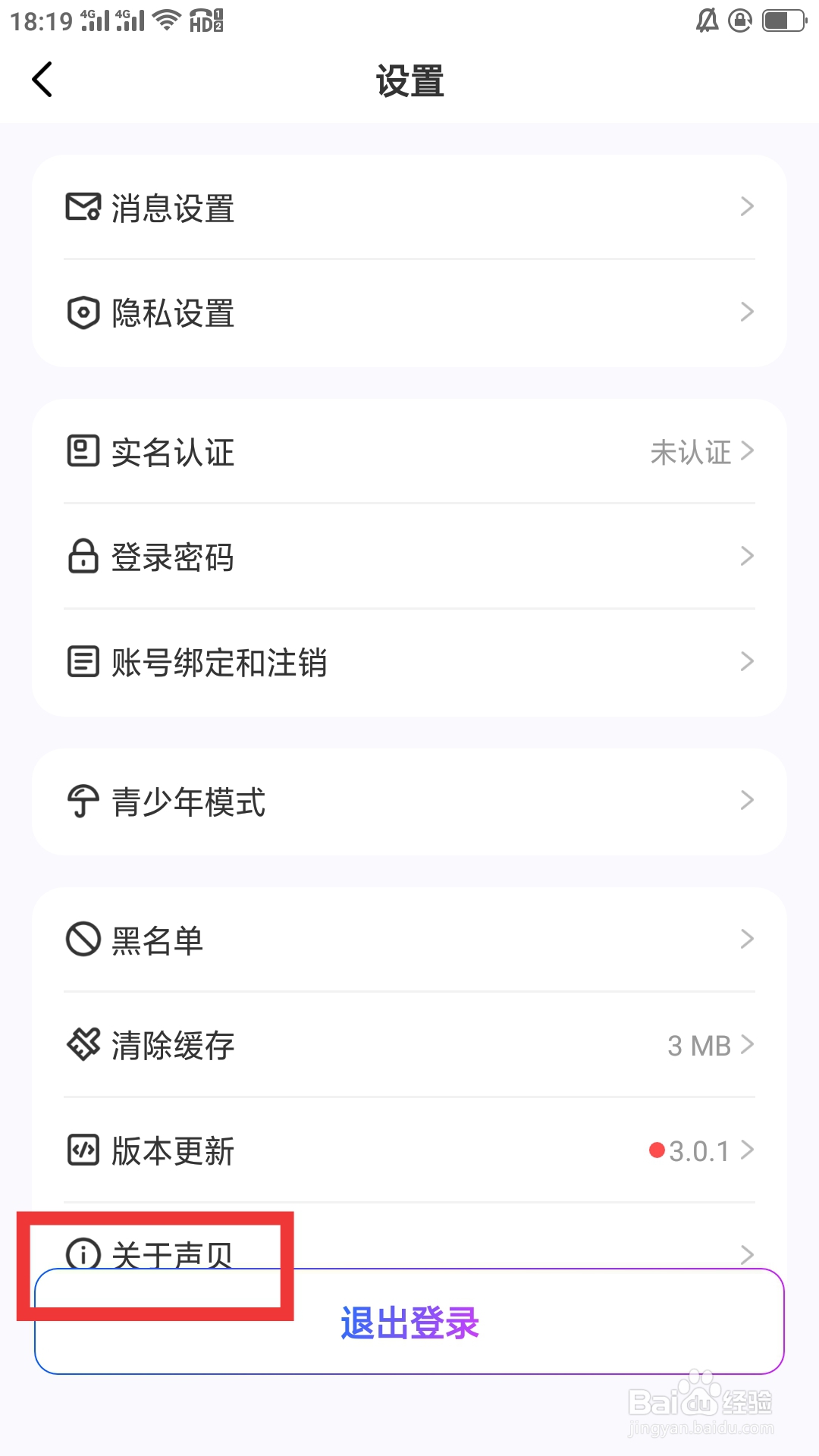The width and height of the screenshot is (819, 1456).
Task: Check 版本更新 version 3.0.1
Action: point(409,1150)
